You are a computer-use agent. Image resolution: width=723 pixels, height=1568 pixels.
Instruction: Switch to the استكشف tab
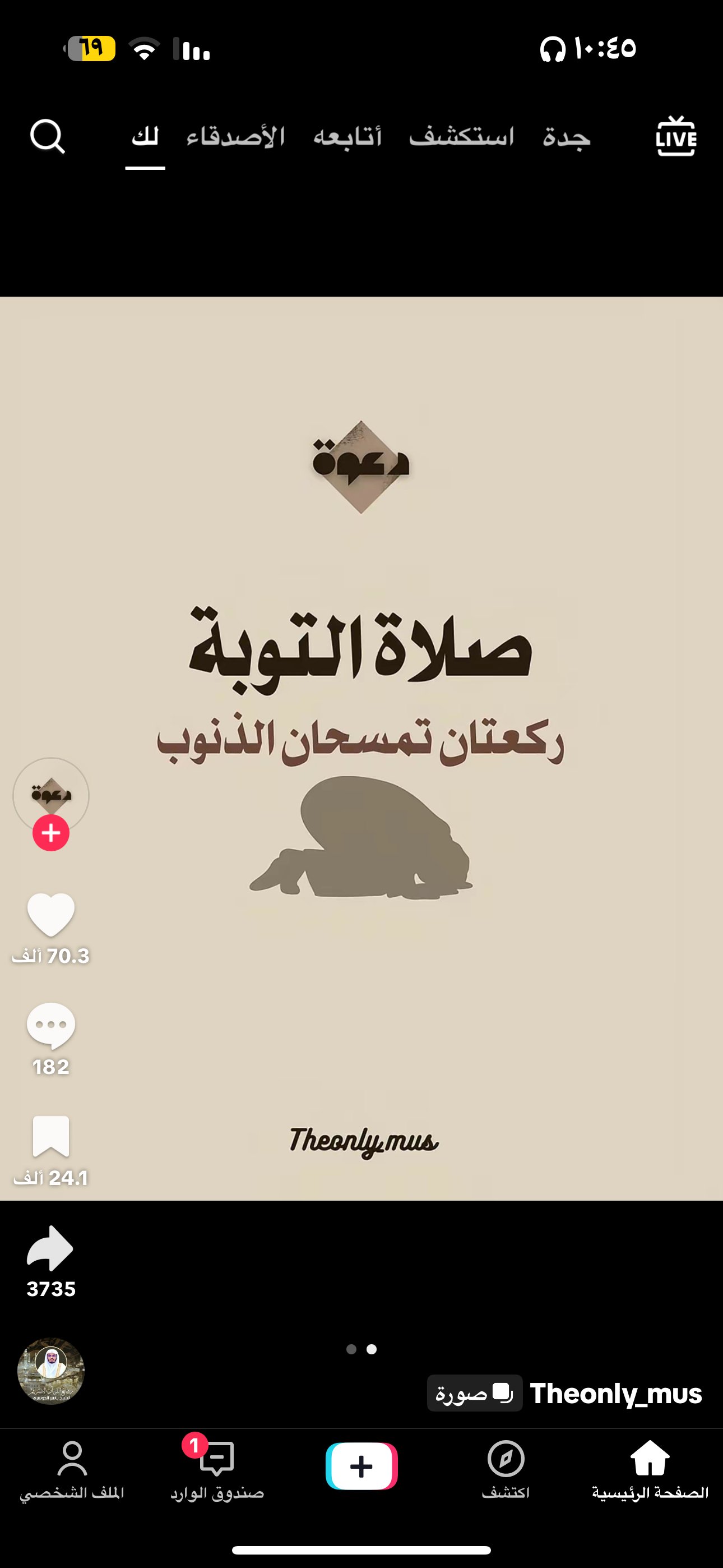click(x=461, y=137)
